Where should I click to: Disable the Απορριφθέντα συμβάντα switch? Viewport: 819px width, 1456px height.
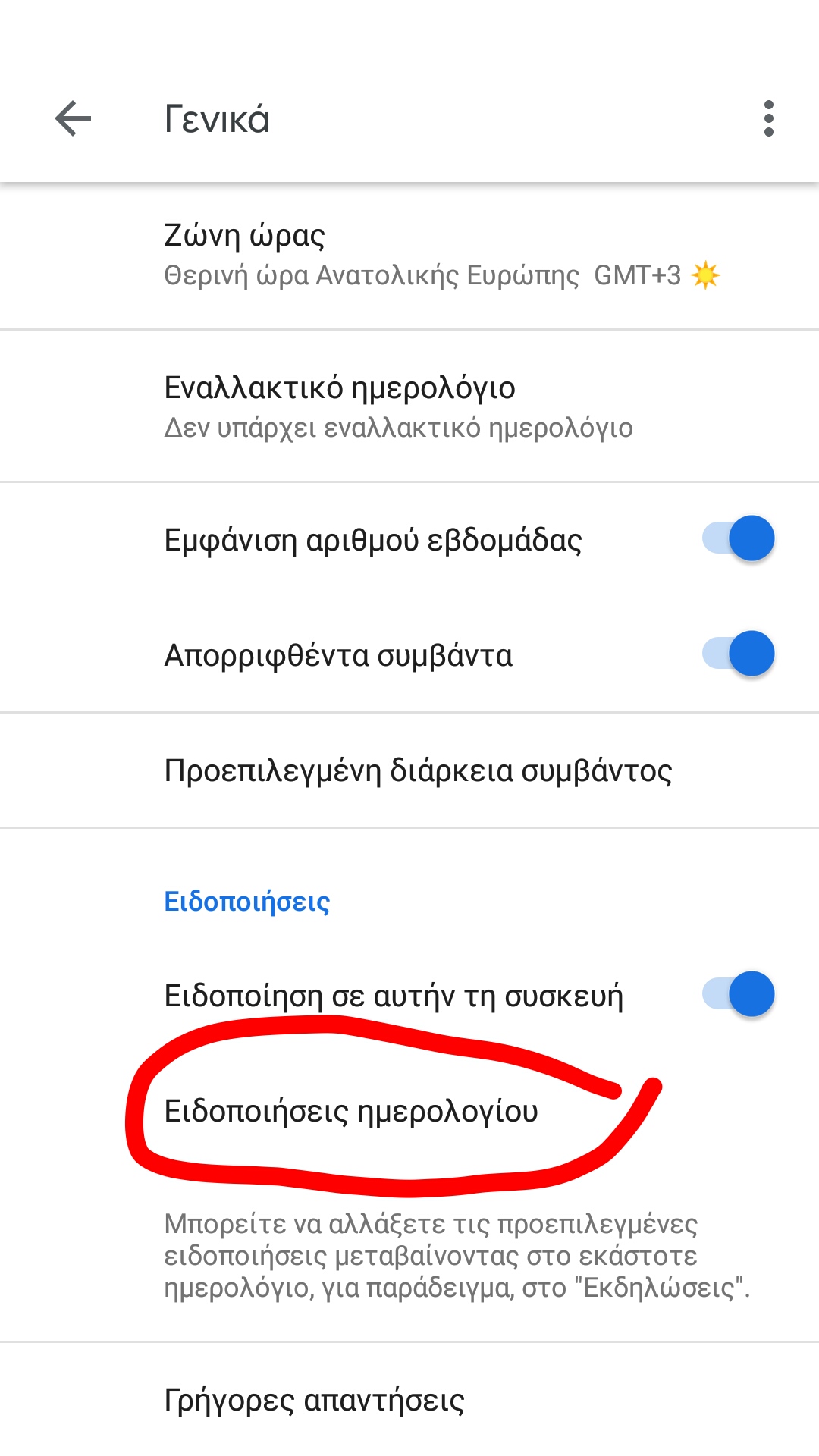pos(738,654)
